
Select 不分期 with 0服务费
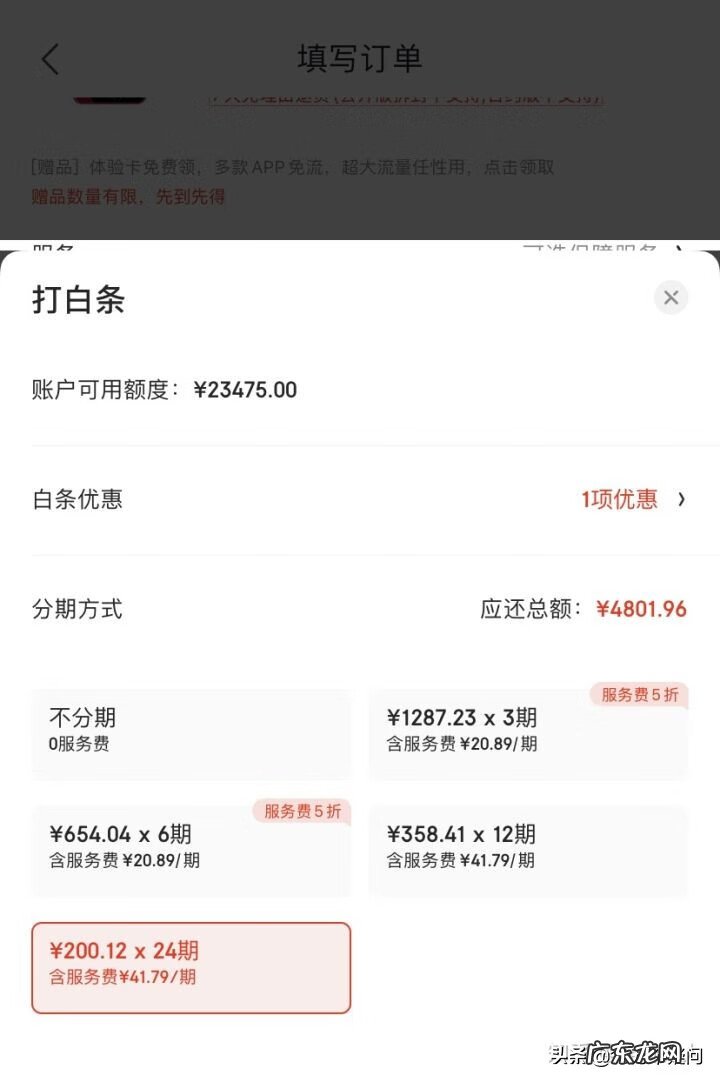point(191,731)
